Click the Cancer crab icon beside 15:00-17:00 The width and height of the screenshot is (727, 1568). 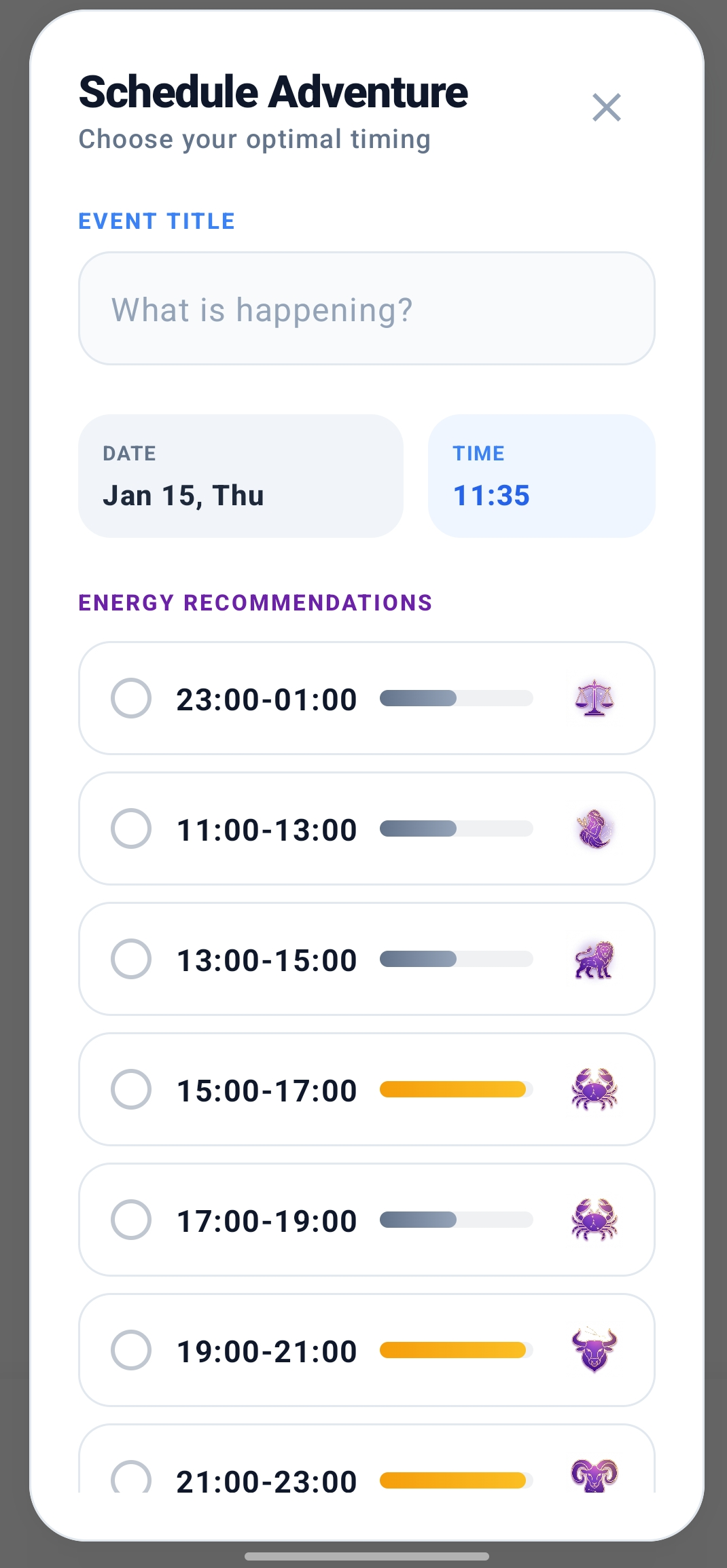[595, 1090]
